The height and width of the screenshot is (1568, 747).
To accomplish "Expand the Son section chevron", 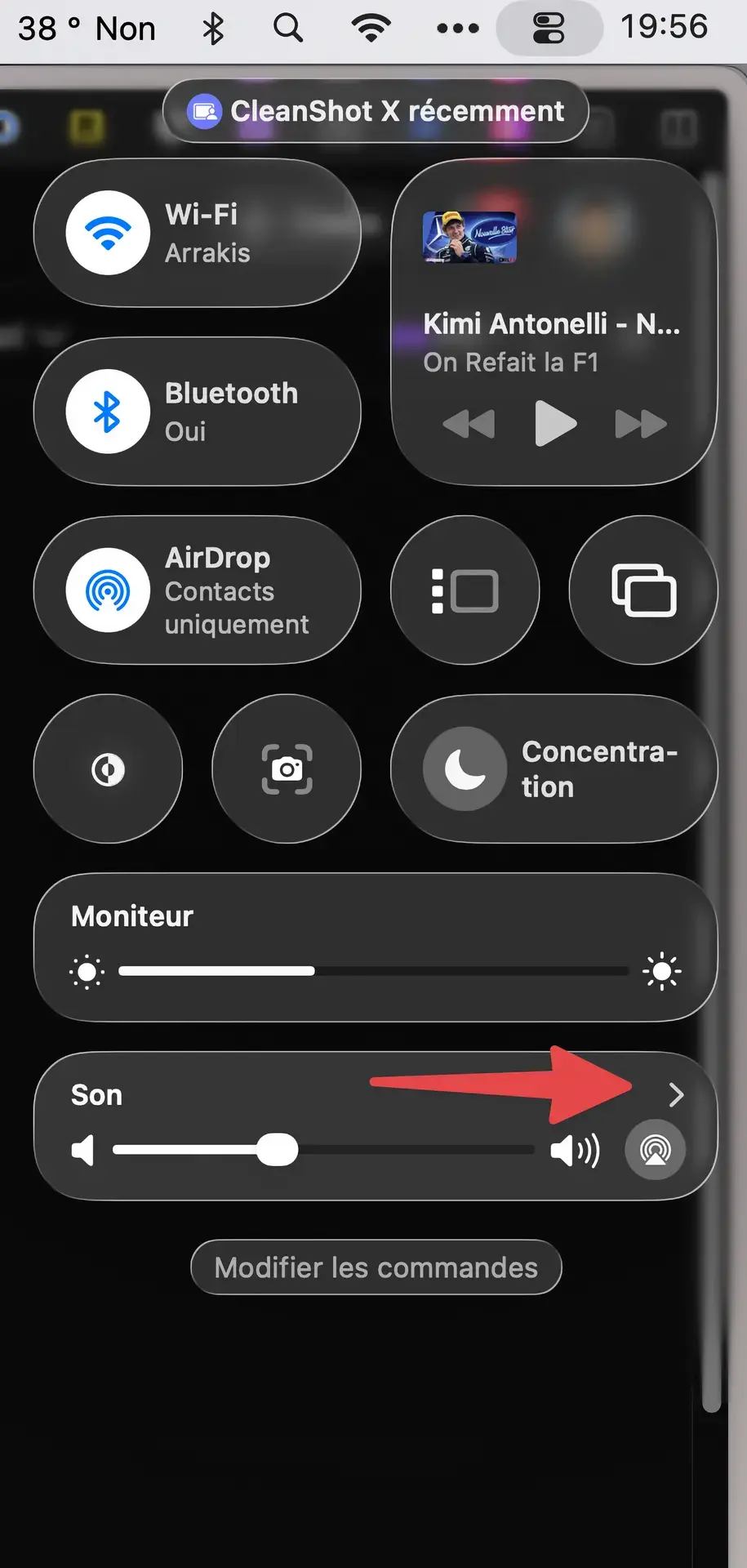I will tap(676, 1094).
